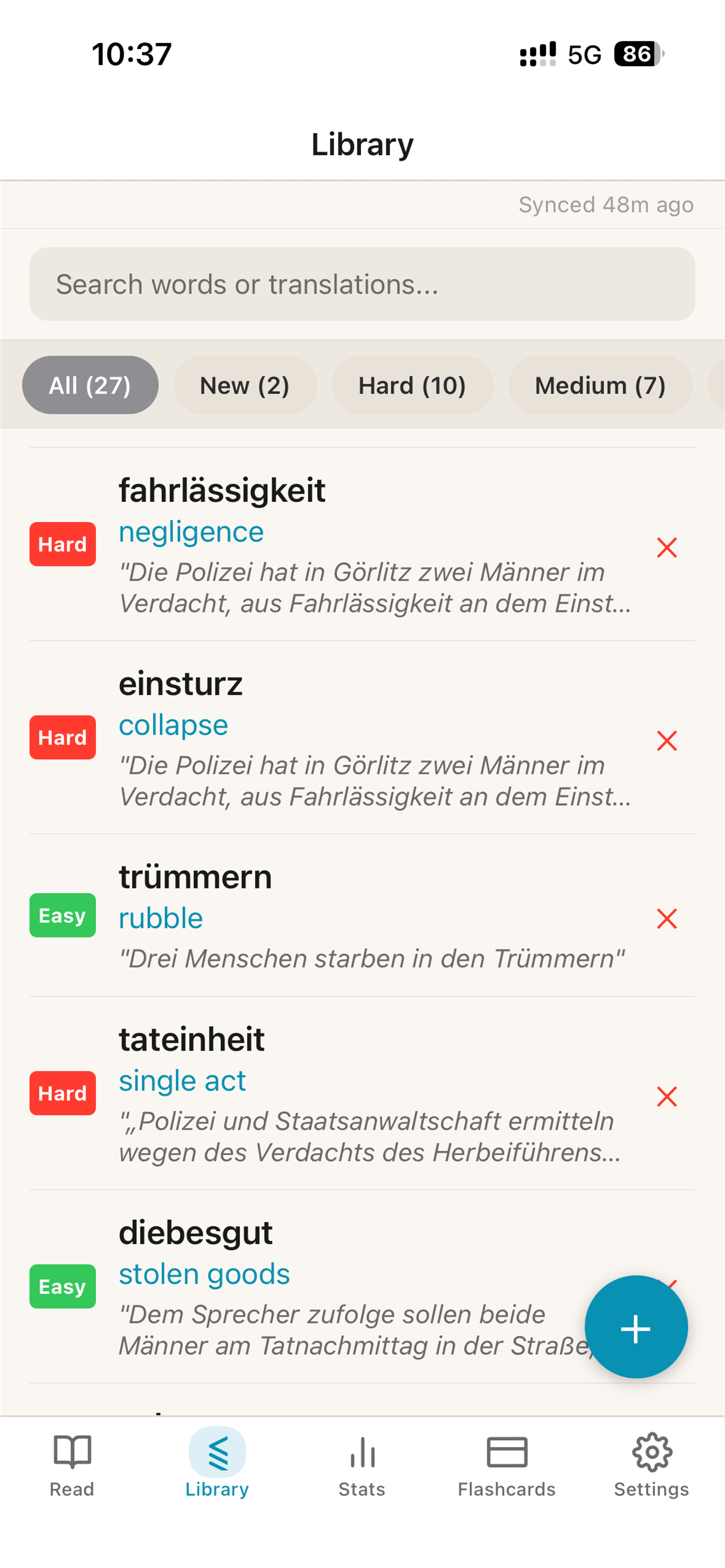The width and height of the screenshot is (725, 1568).
Task: Filter by New (2) words
Action: pyautogui.click(x=244, y=385)
